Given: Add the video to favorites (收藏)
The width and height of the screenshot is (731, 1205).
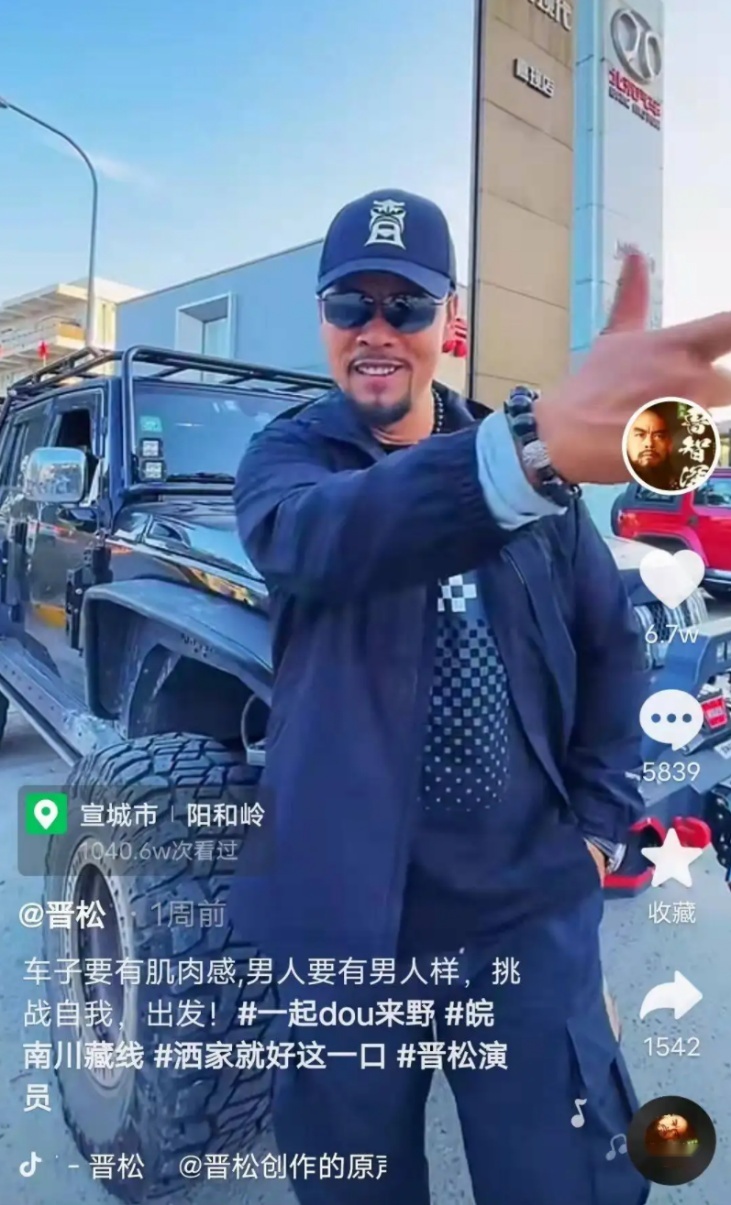Looking at the screenshot, I should [671, 858].
